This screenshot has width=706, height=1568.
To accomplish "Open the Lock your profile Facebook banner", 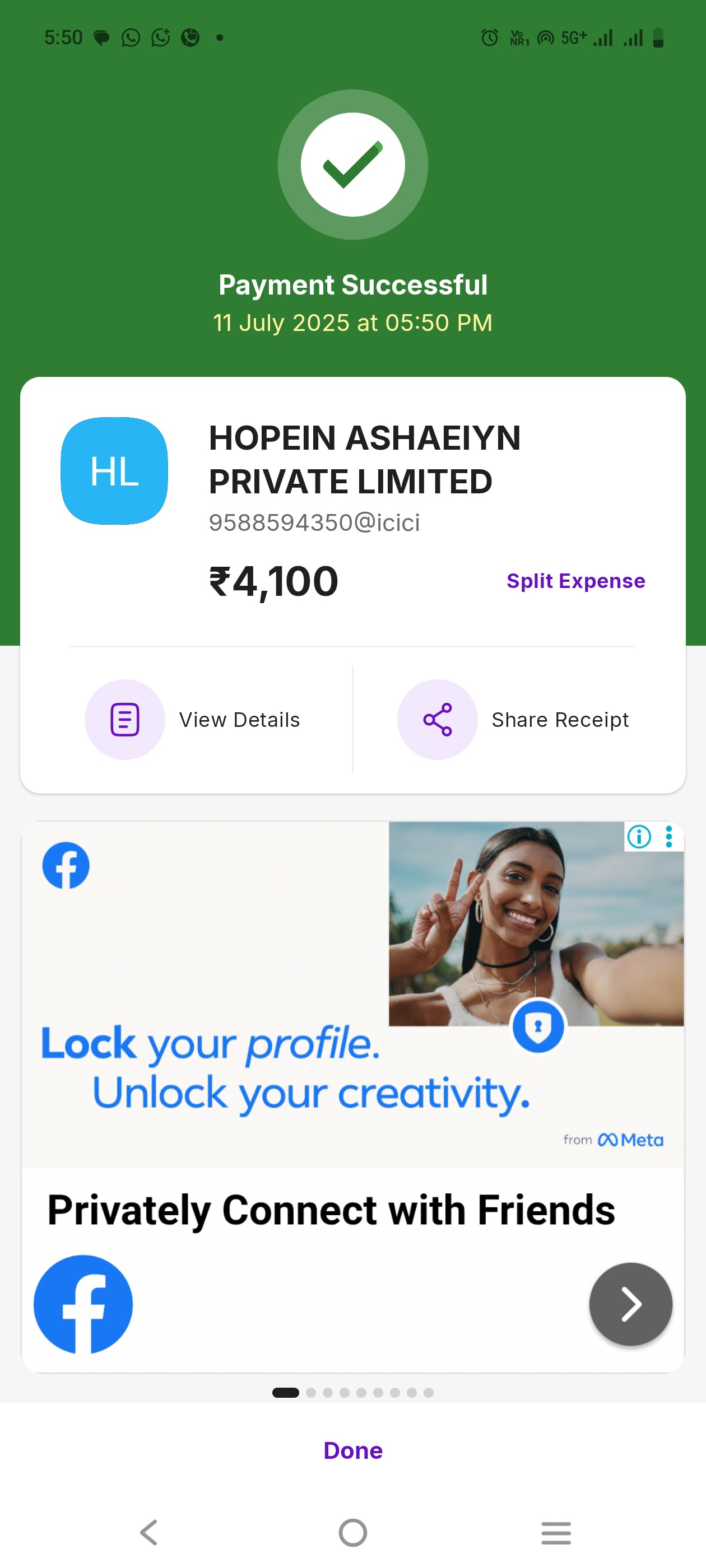I will coord(352,994).
